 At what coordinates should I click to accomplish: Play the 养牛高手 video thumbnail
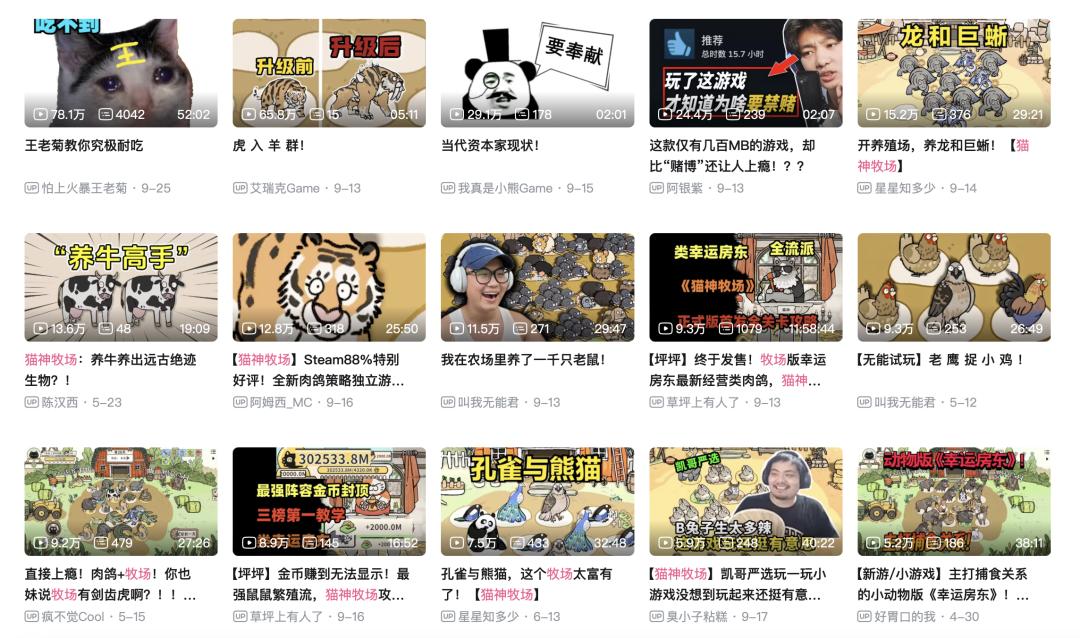click(121, 287)
